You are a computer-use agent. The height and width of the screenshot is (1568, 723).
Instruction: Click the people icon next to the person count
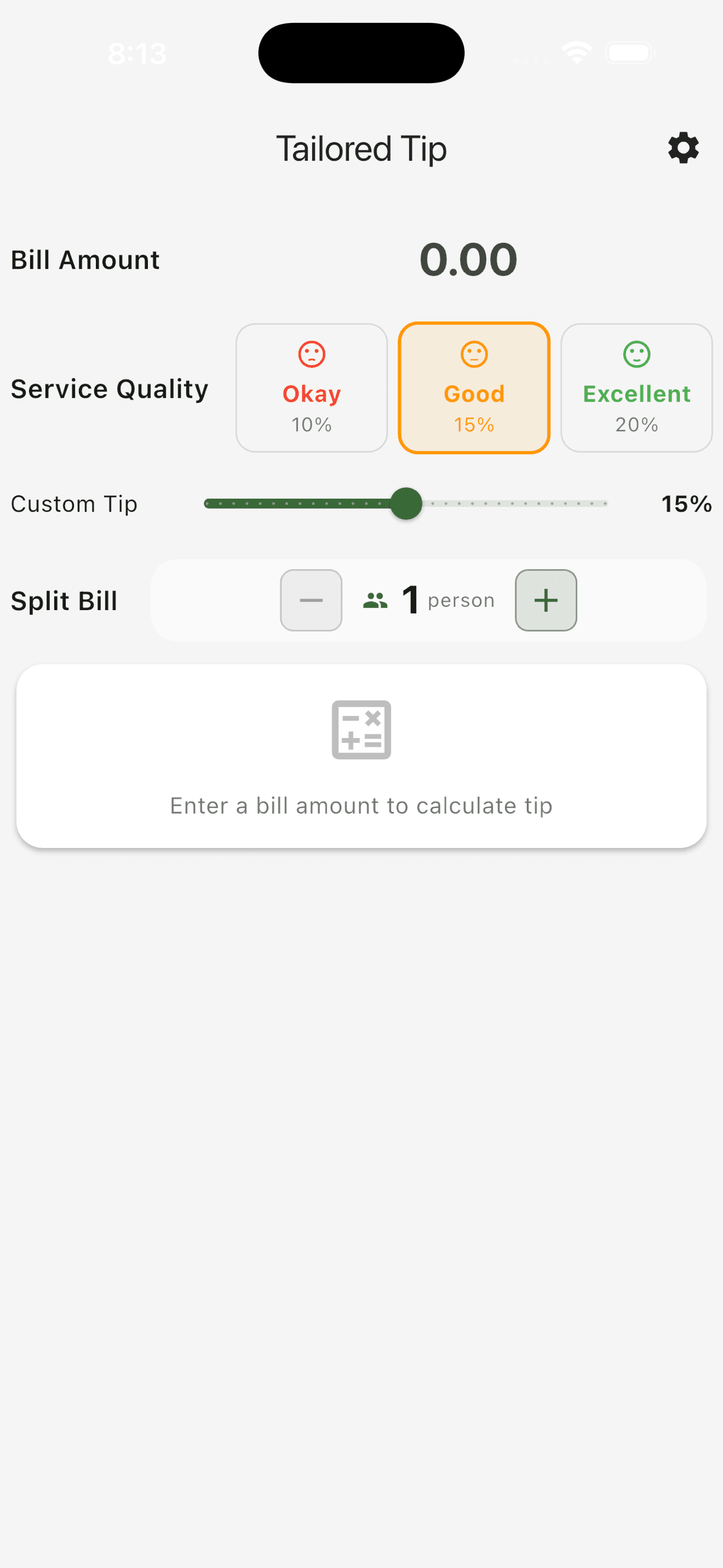(376, 600)
